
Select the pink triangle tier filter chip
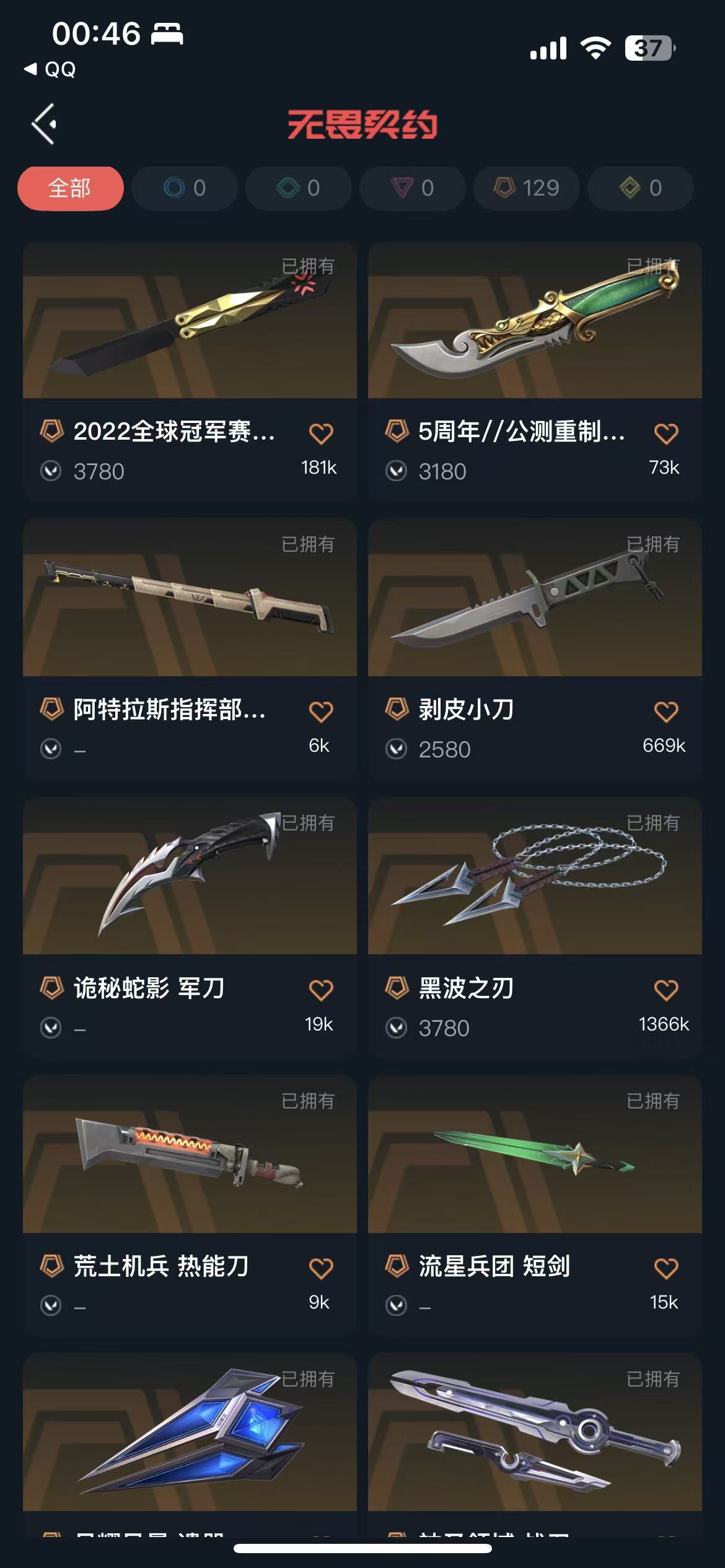tap(413, 188)
